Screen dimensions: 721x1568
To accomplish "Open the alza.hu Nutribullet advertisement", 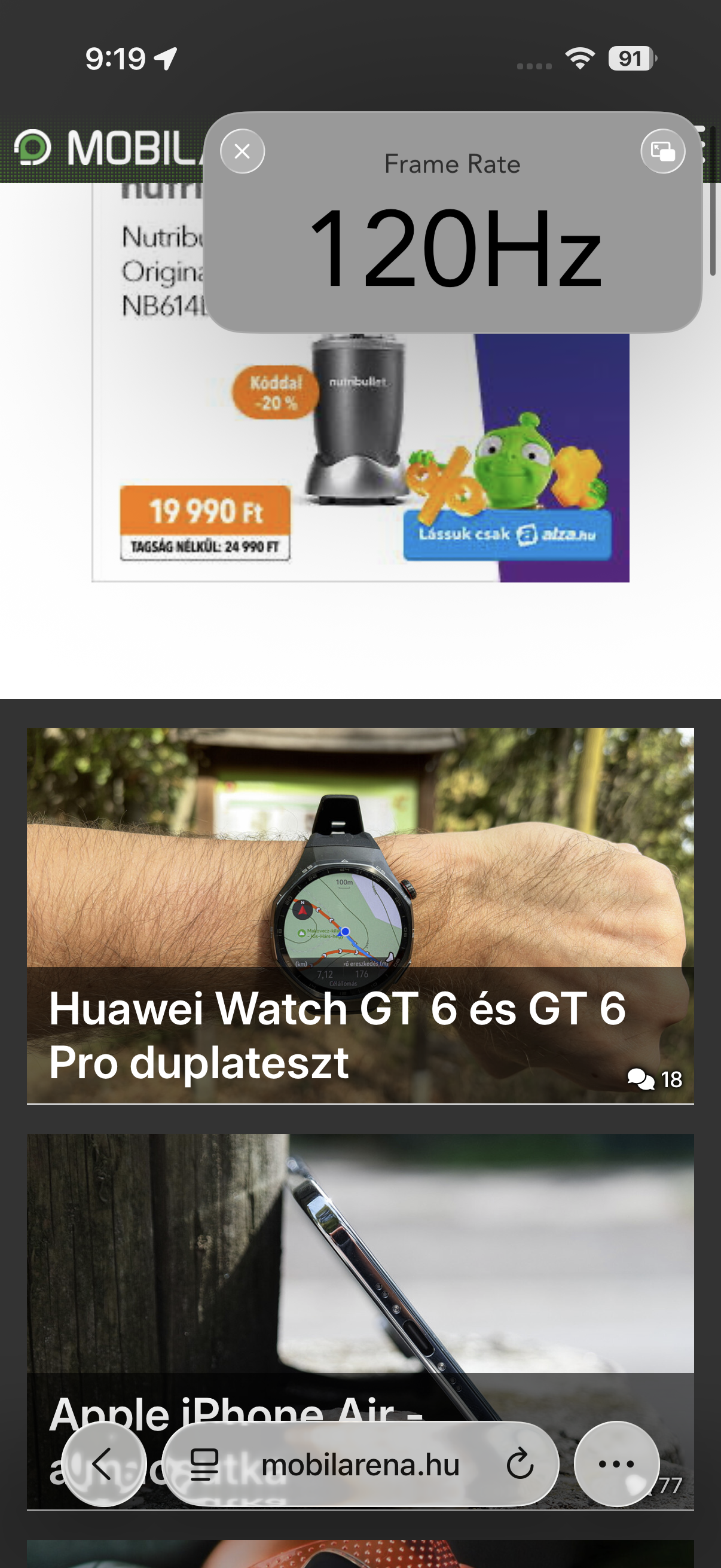I will coord(360,456).
